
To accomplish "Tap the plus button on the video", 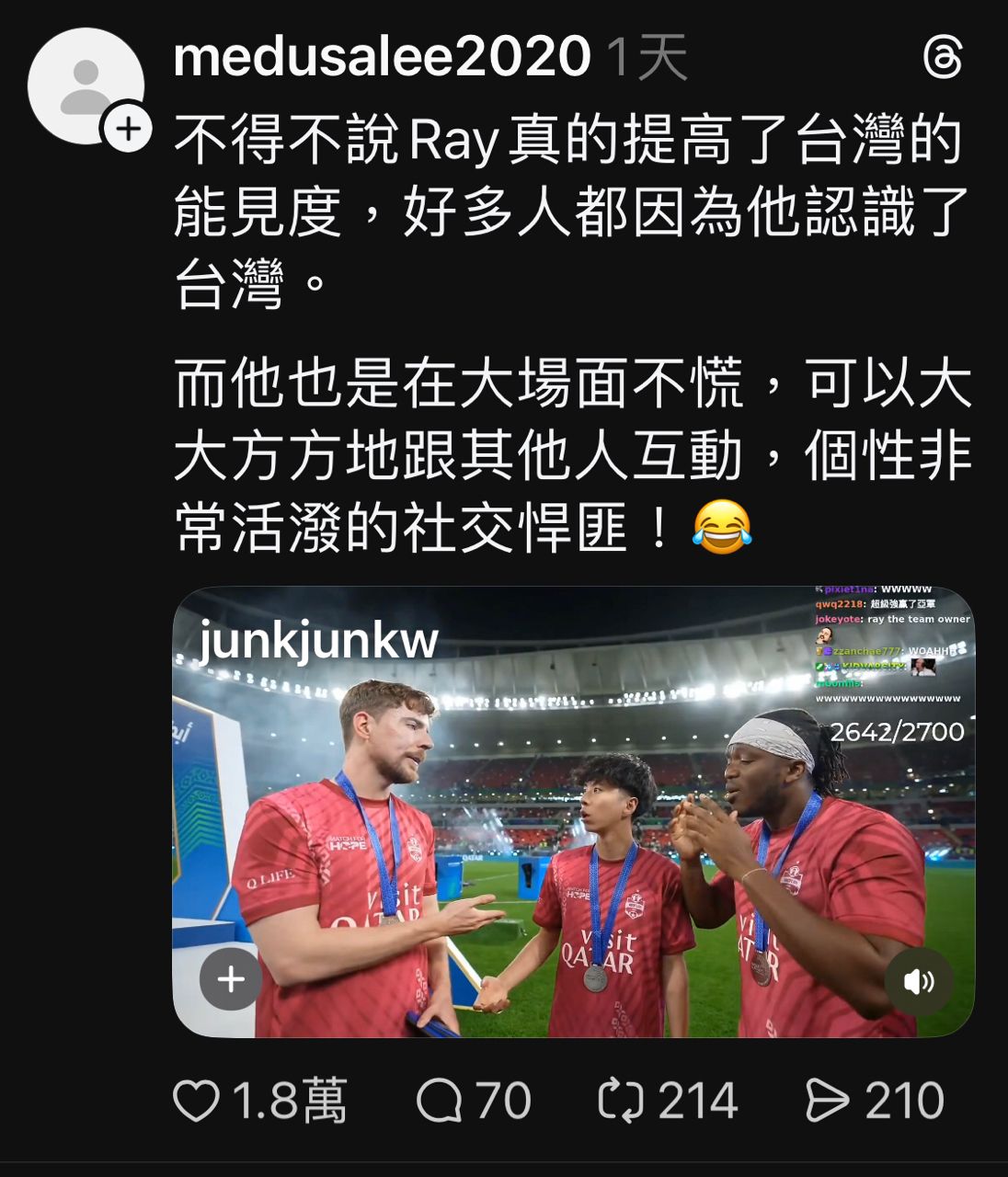I will (231, 978).
